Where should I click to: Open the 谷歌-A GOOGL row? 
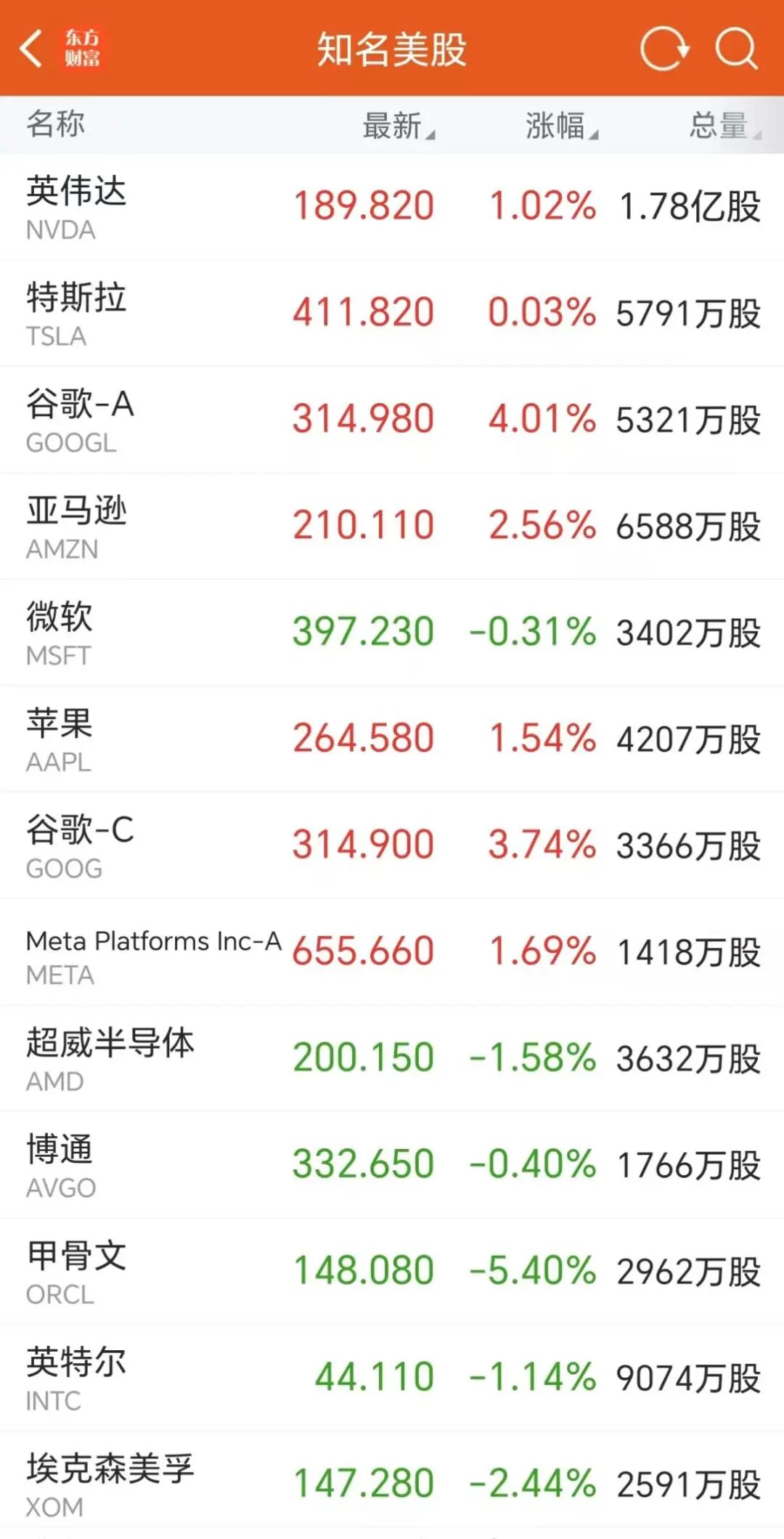coord(392,420)
